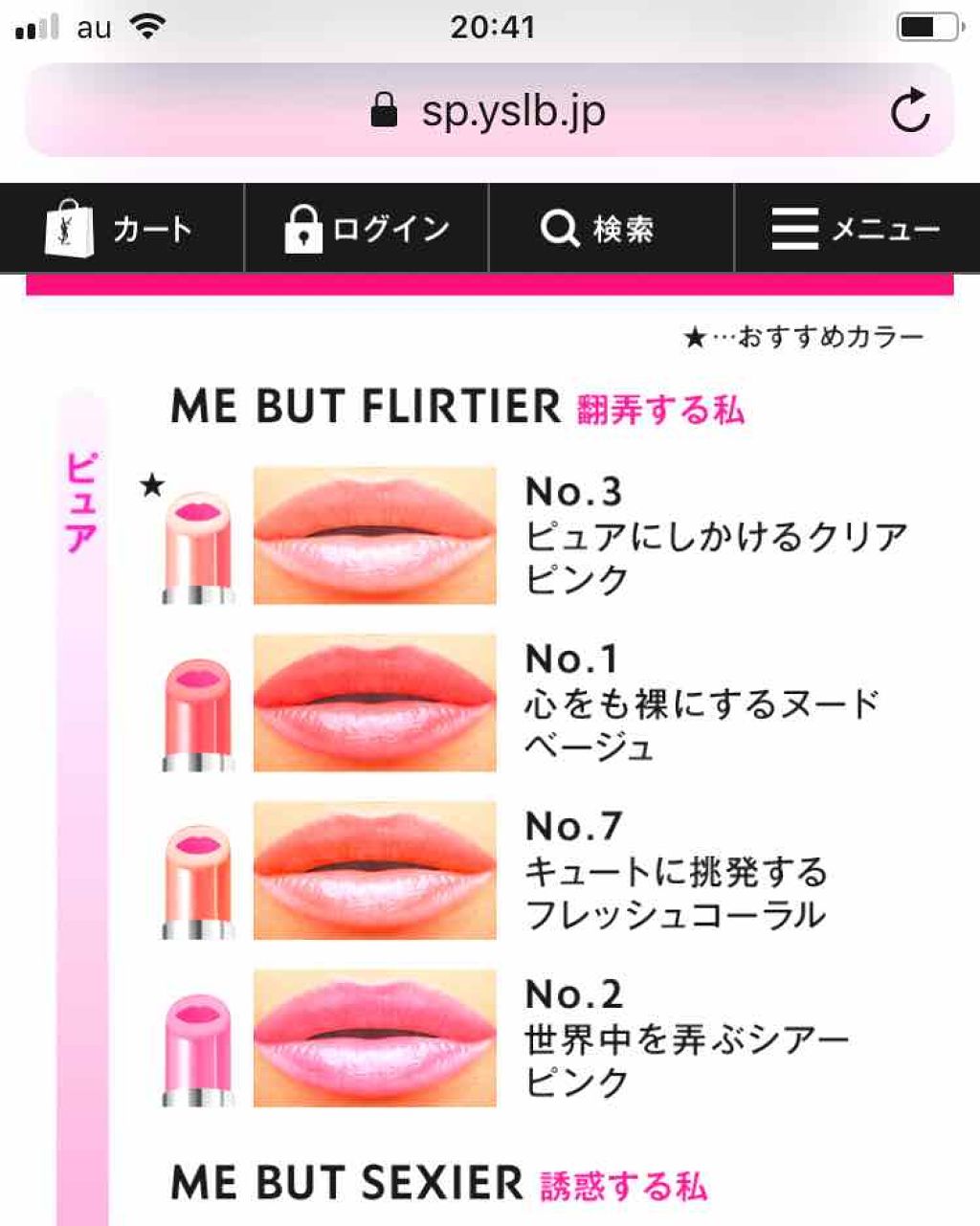
Task: Click the ログイン padlock icon
Action: (304, 229)
